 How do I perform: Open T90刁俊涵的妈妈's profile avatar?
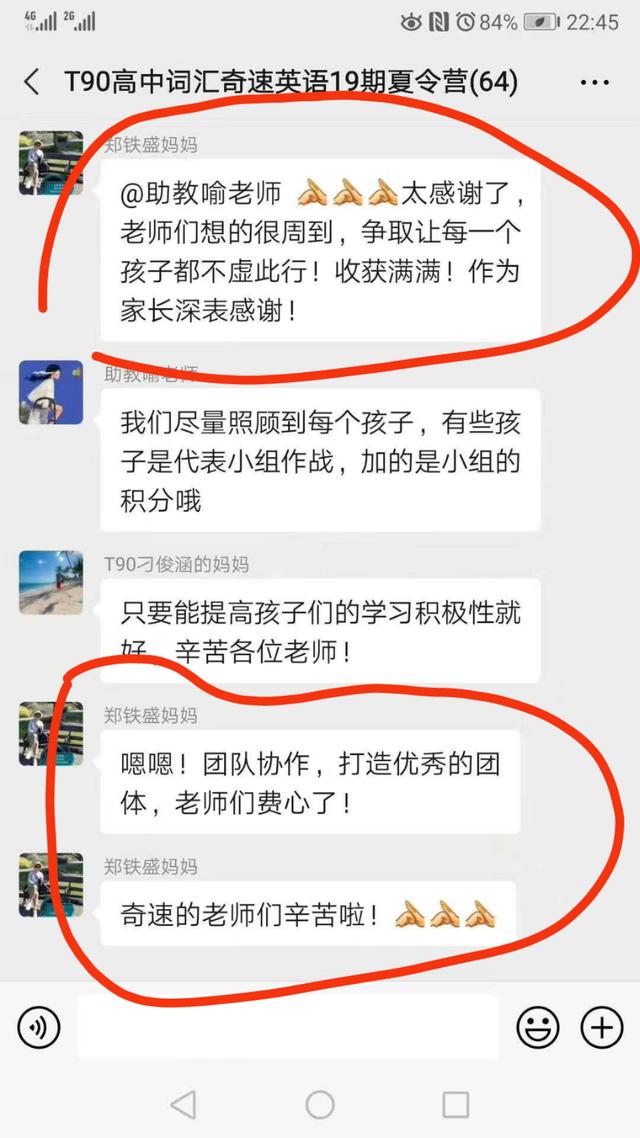50,582
